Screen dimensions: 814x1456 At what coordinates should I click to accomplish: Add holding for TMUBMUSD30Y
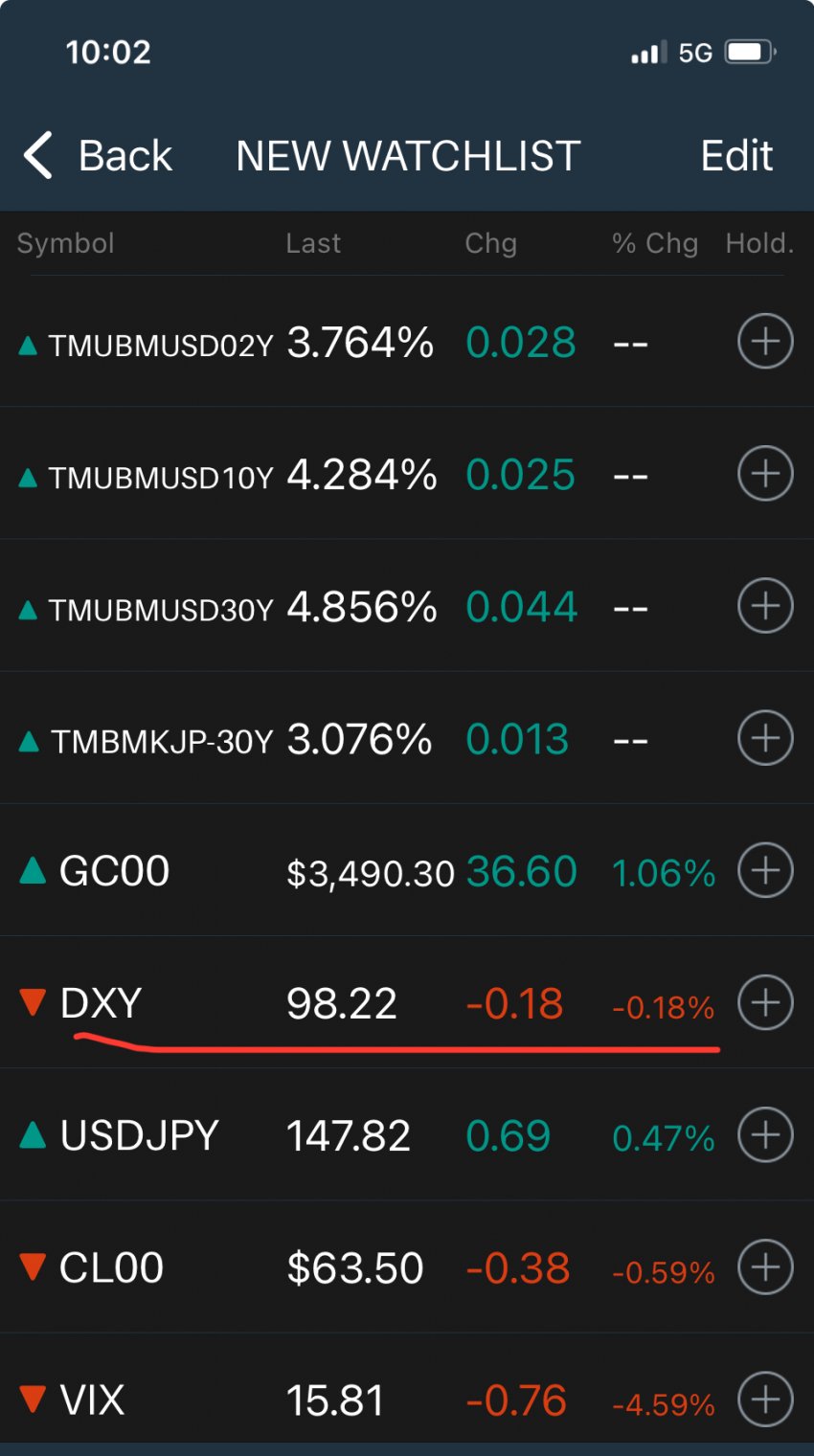tap(765, 606)
